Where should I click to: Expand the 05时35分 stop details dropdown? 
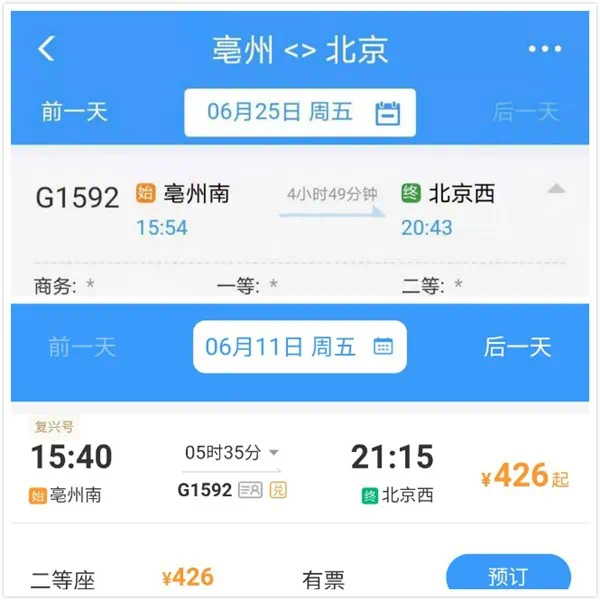point(232,453)
